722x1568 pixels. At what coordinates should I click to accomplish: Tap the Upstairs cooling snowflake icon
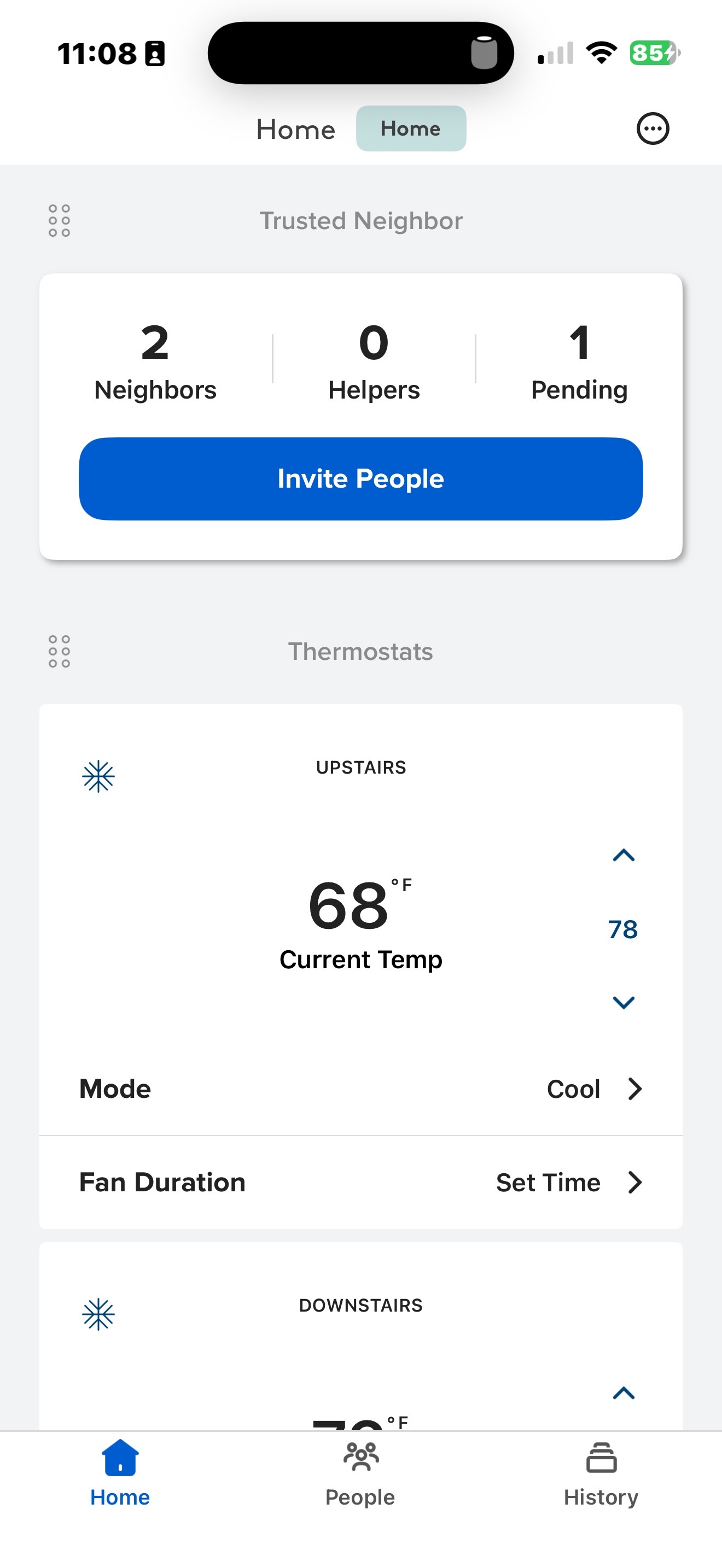(x=98, y=775)
